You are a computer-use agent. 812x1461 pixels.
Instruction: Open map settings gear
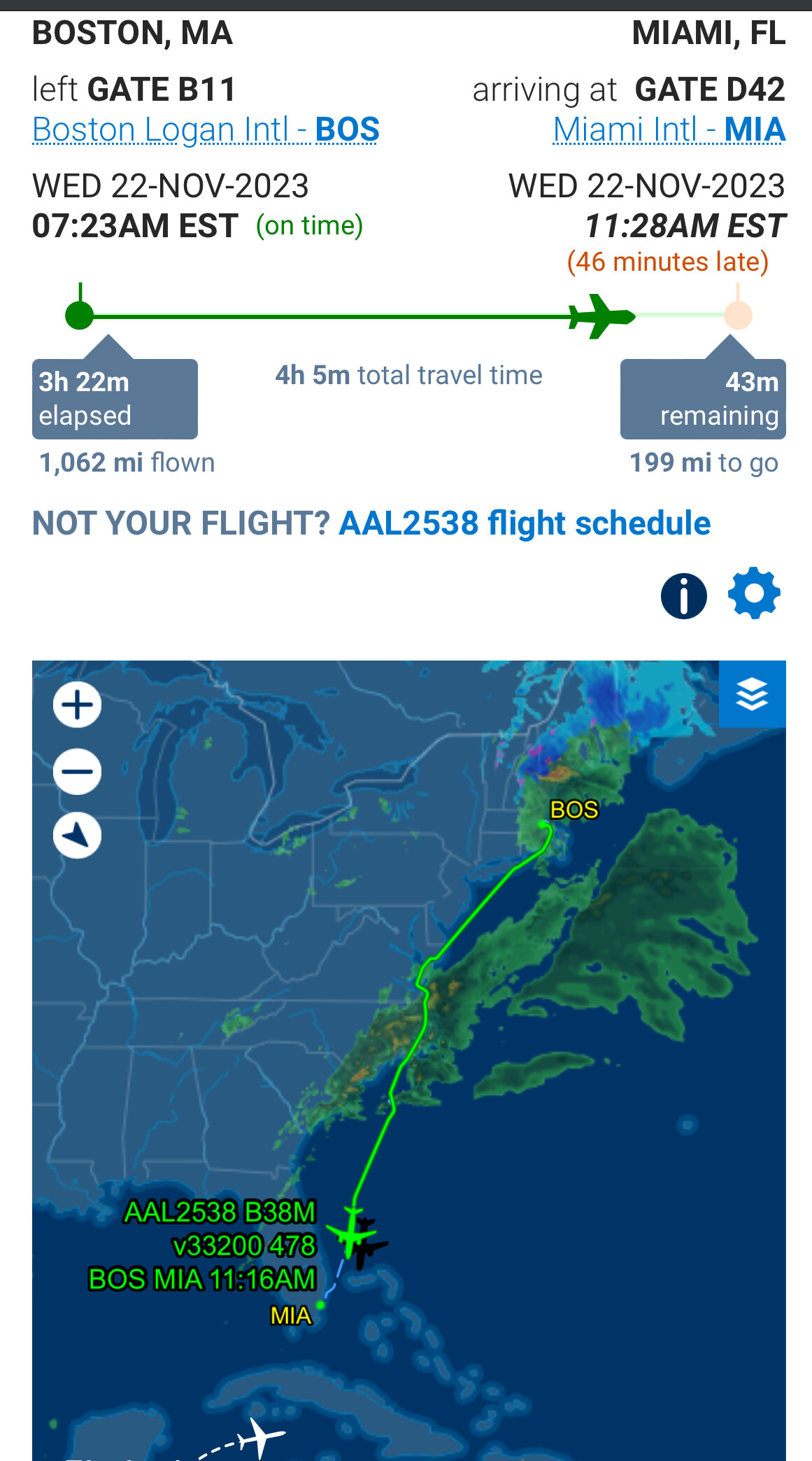click(x=754, y=593)
